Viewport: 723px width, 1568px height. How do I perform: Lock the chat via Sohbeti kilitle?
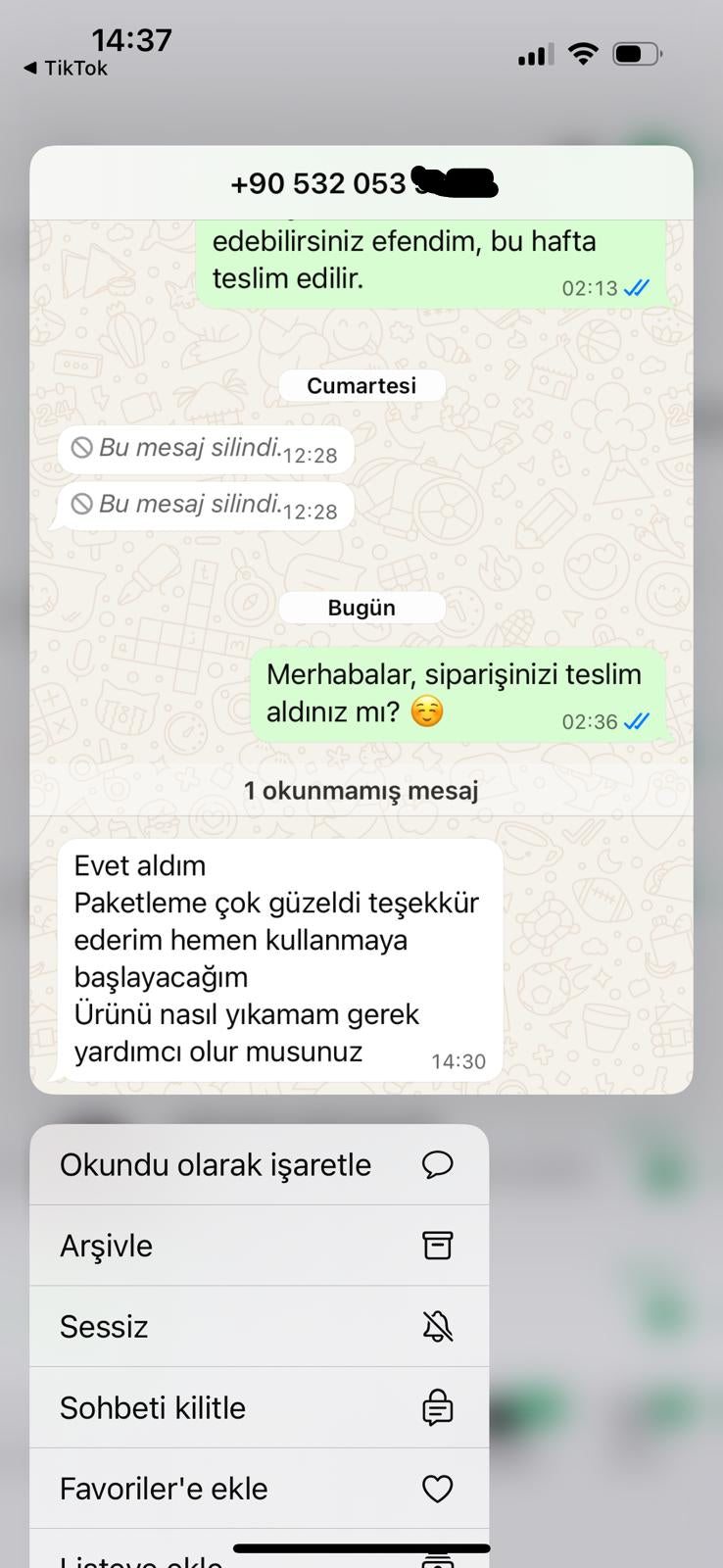[x=259, y=1407]
